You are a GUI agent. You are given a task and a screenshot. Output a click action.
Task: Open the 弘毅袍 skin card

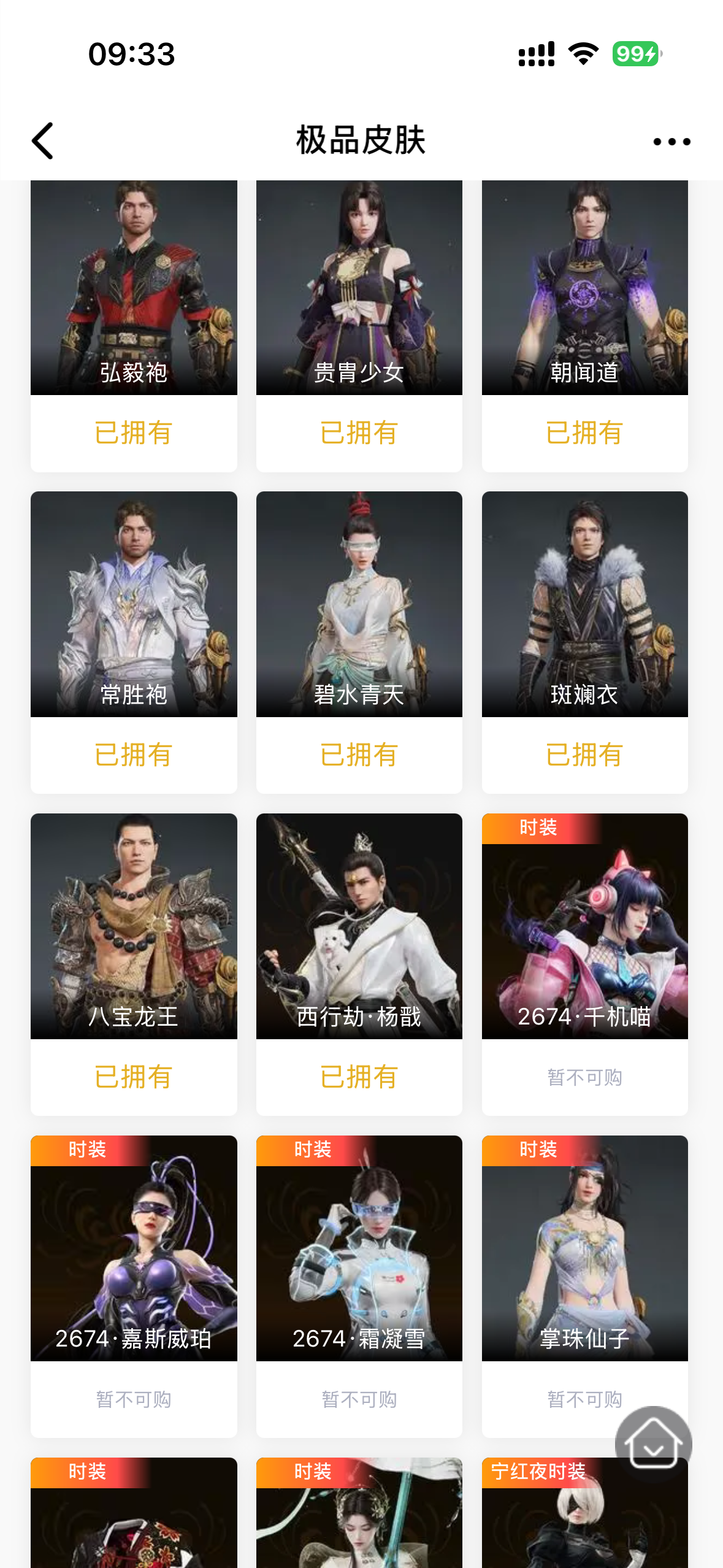[x=134, y=288]
